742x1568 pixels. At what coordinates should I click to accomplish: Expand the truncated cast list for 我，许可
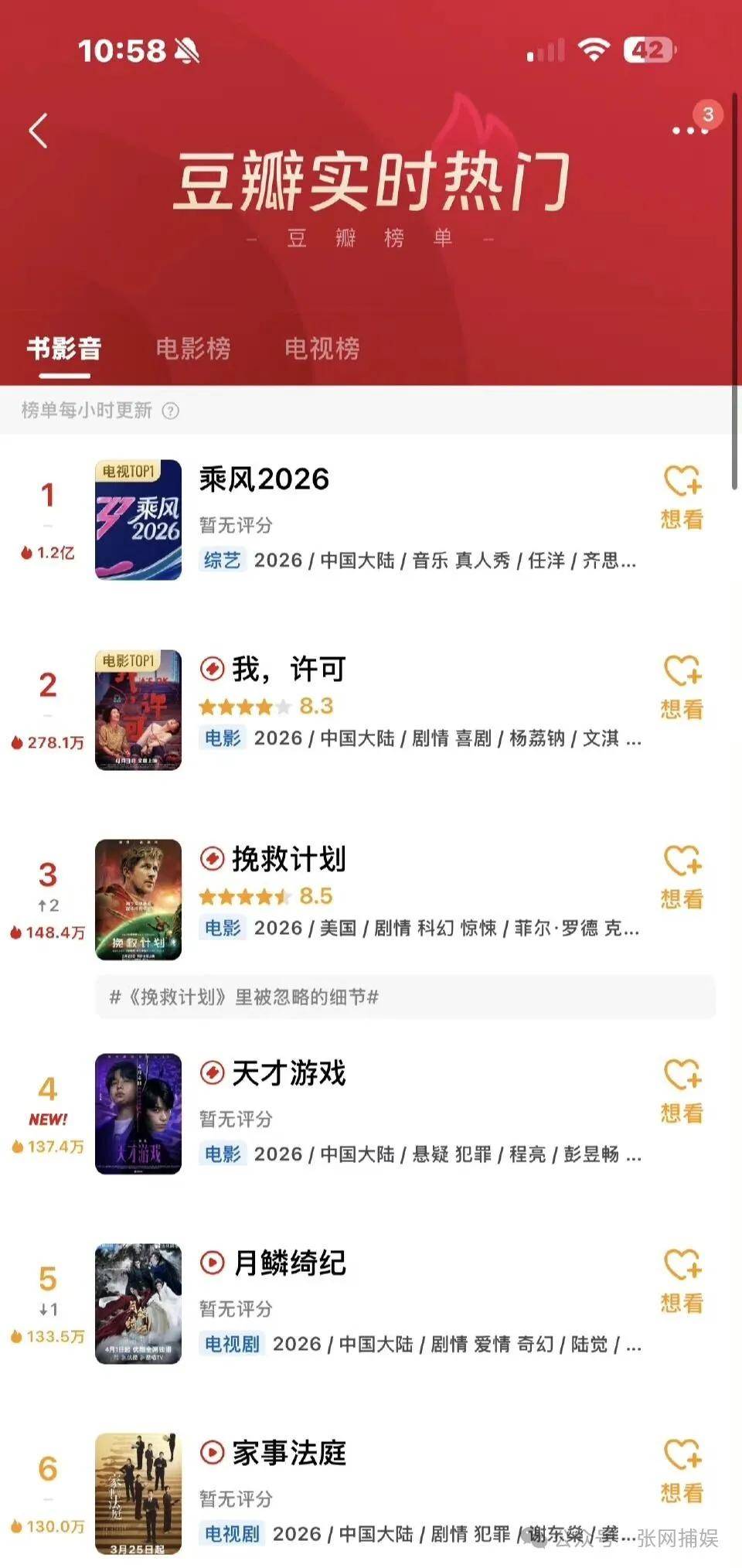click(630, 739)
